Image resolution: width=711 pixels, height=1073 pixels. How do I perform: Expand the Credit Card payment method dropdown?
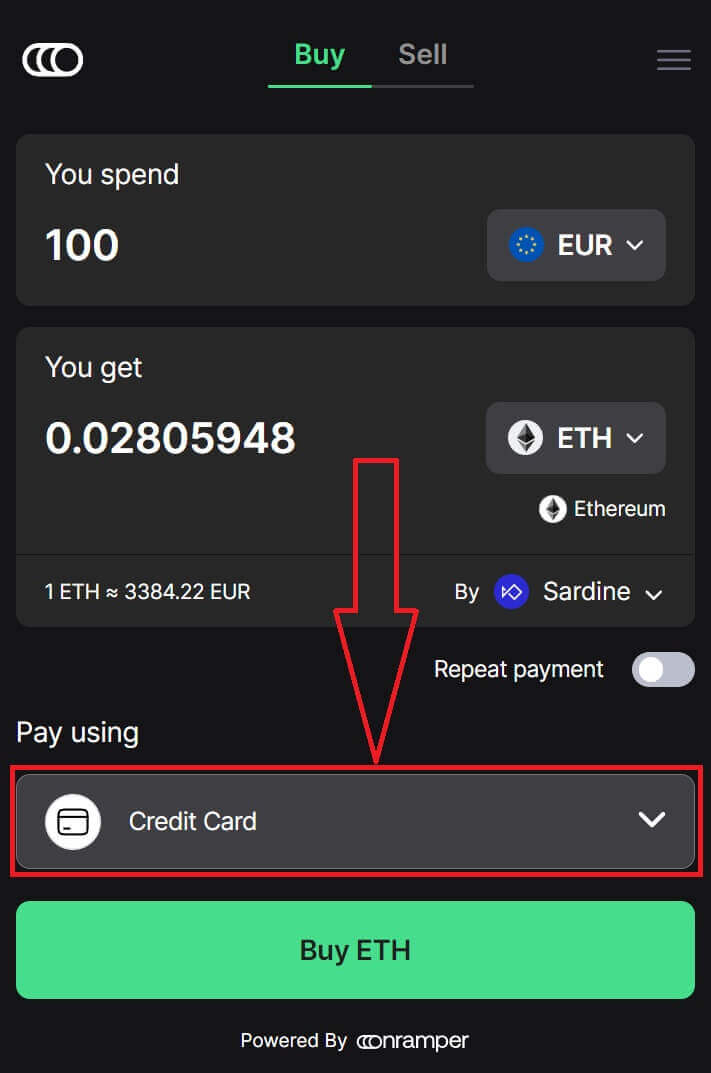(x=355, y=821)
